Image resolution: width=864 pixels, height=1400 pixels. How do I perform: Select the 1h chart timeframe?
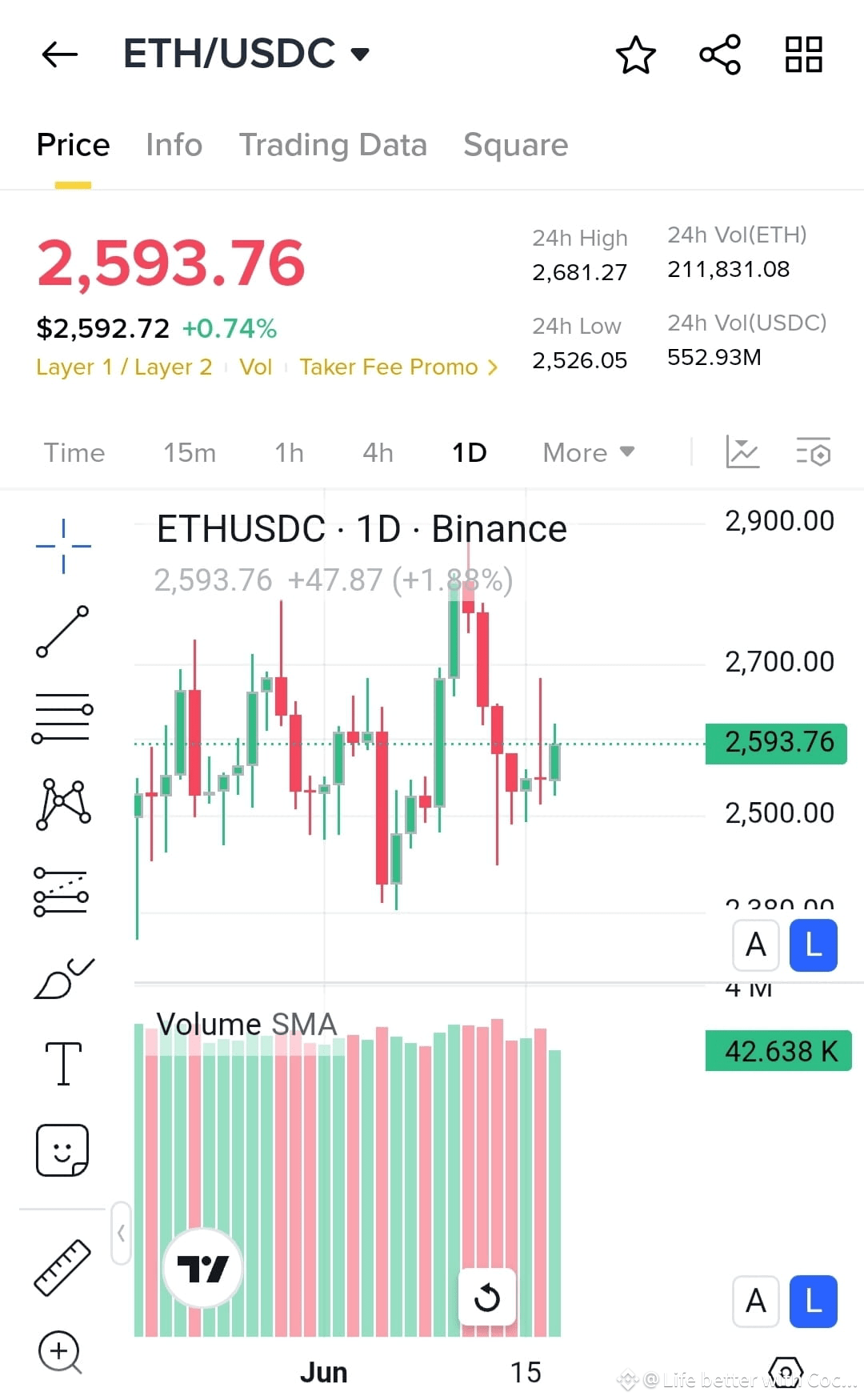(288, 452)
